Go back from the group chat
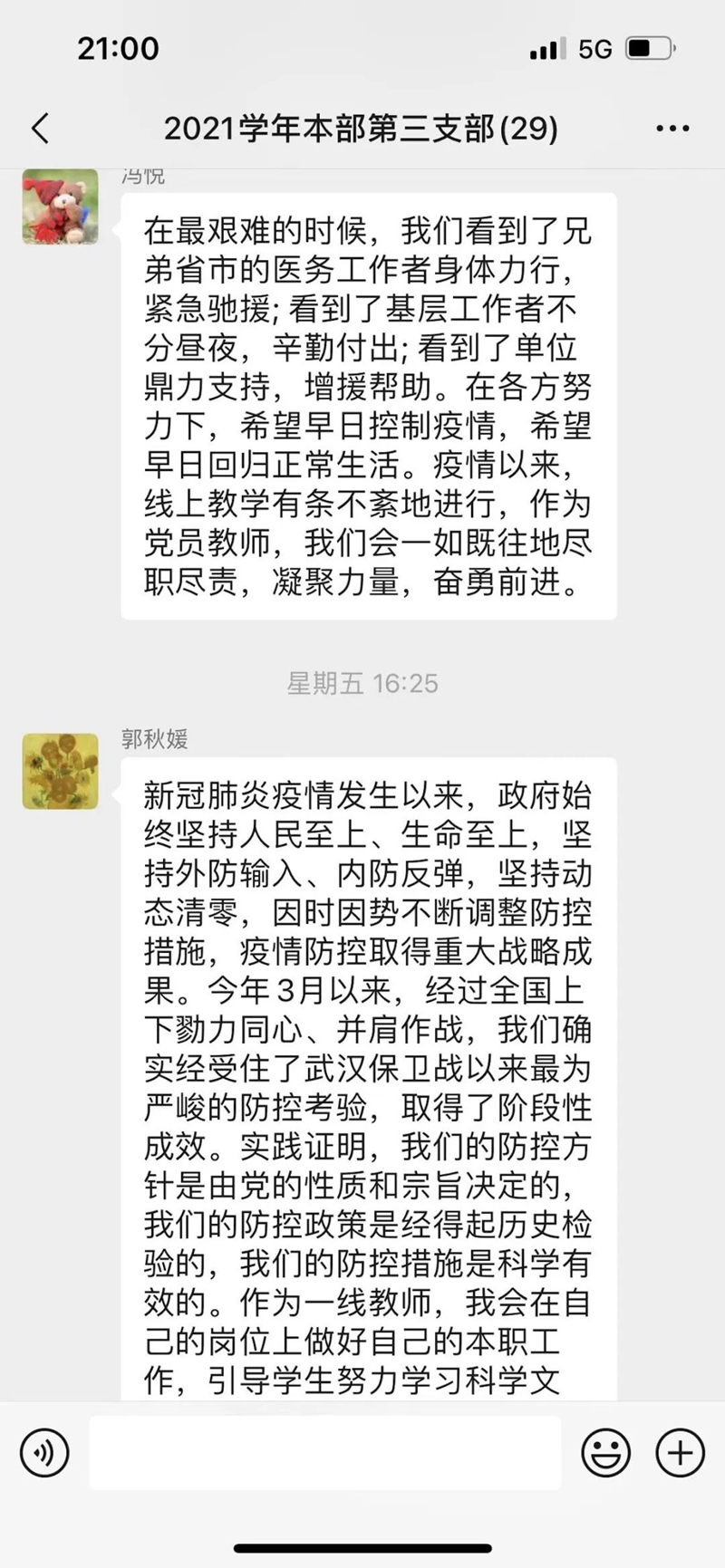 tap(40, 129)
